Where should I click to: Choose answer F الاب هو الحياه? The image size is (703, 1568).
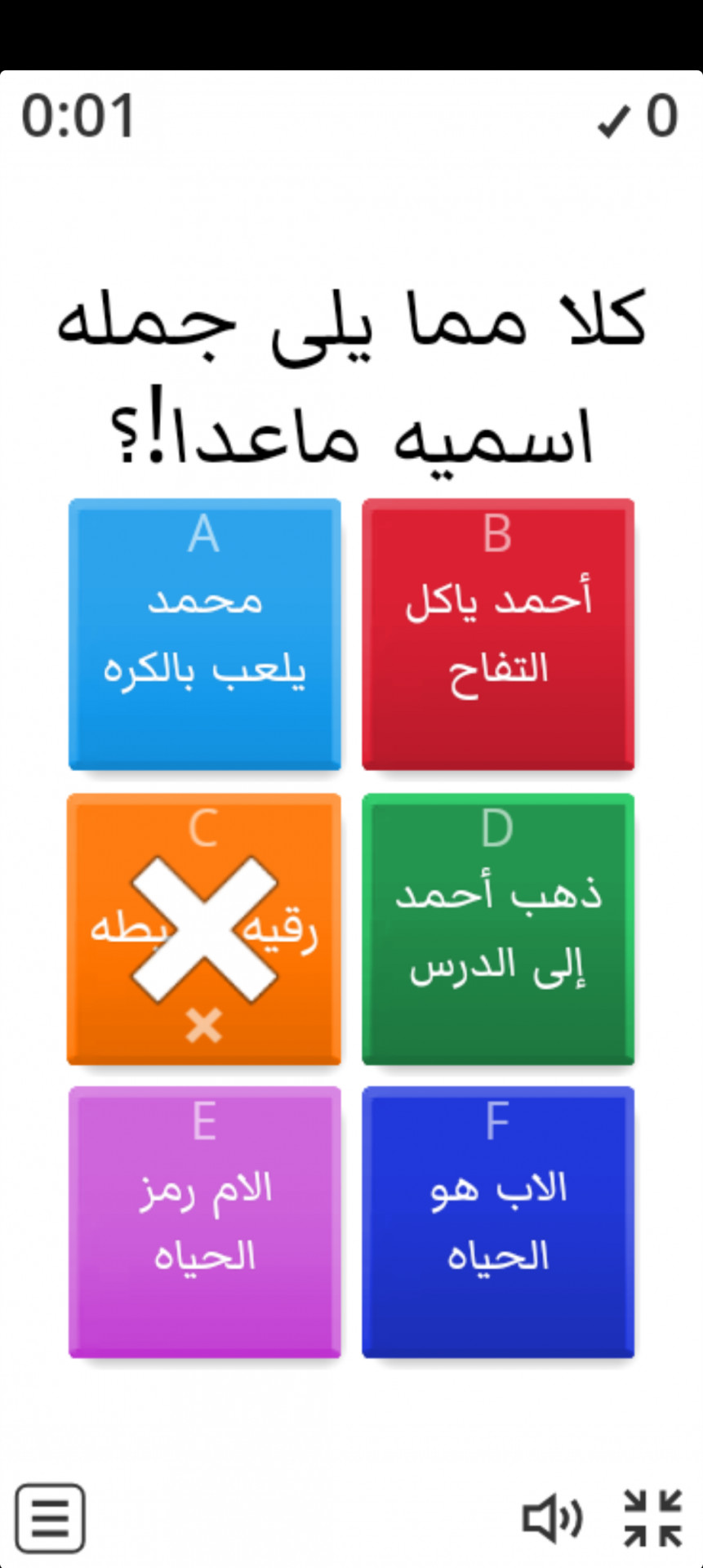pyautogui.click(x=498, y=1222)
